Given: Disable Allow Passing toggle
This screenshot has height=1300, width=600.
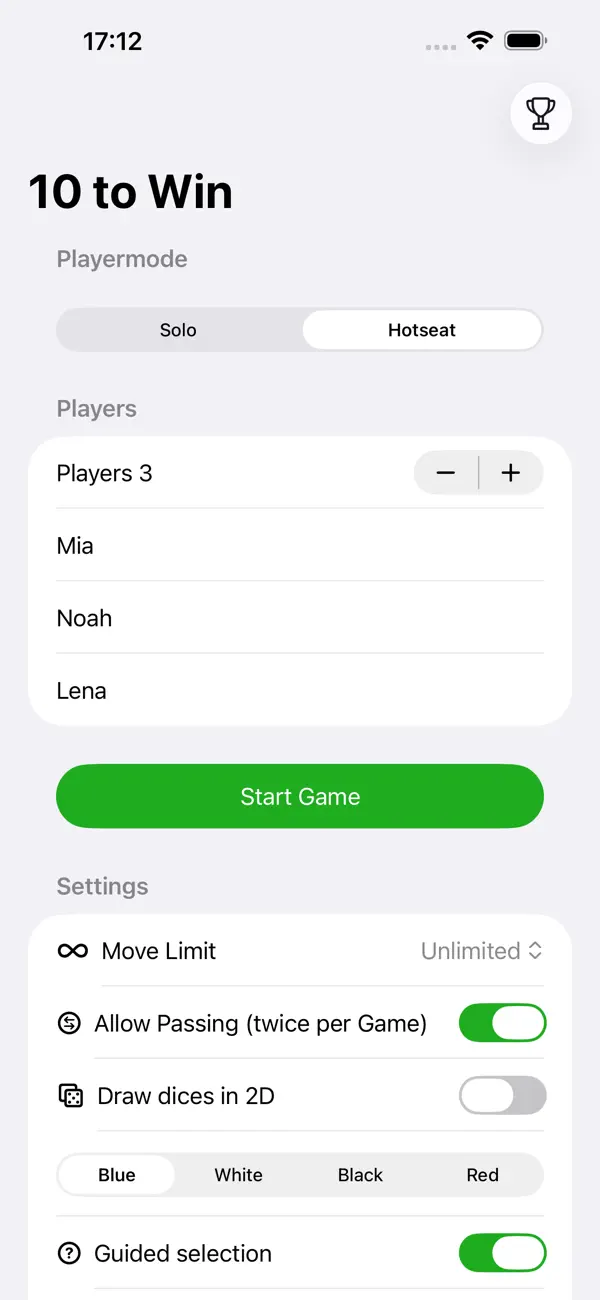Looking at the screenshot, I should click(503, 1023).
